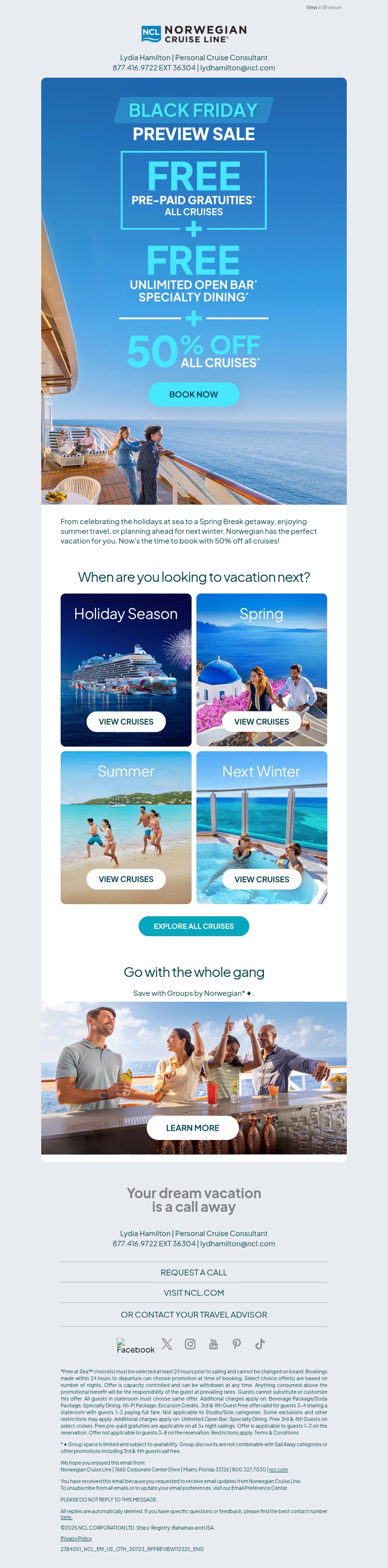Open the Facebook social icon
Image resolution: width=388 pixels, height=1568 pixels.
(135, 1345)
